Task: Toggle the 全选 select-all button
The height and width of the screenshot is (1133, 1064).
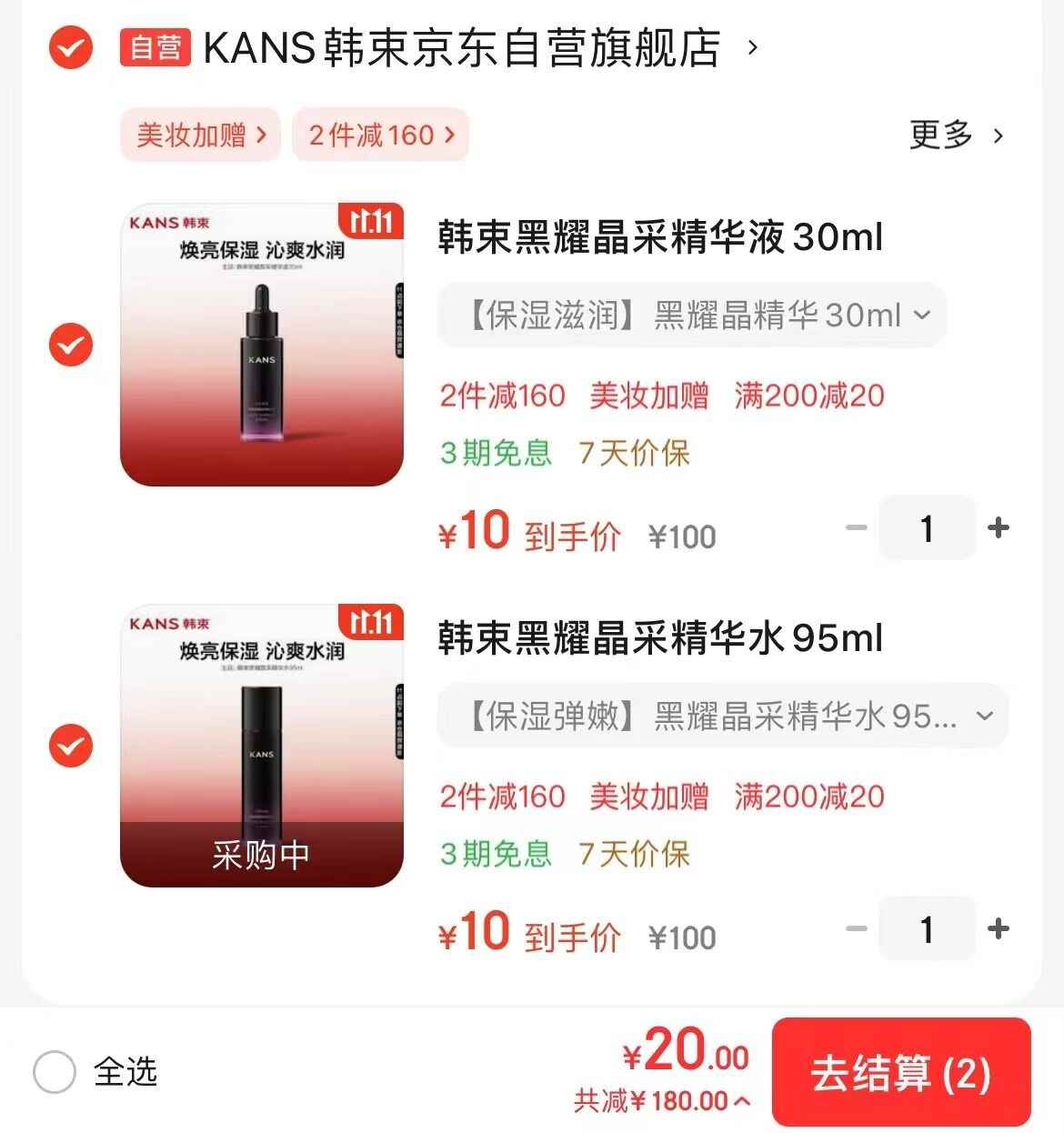Action: click(x=55, y=1072)
